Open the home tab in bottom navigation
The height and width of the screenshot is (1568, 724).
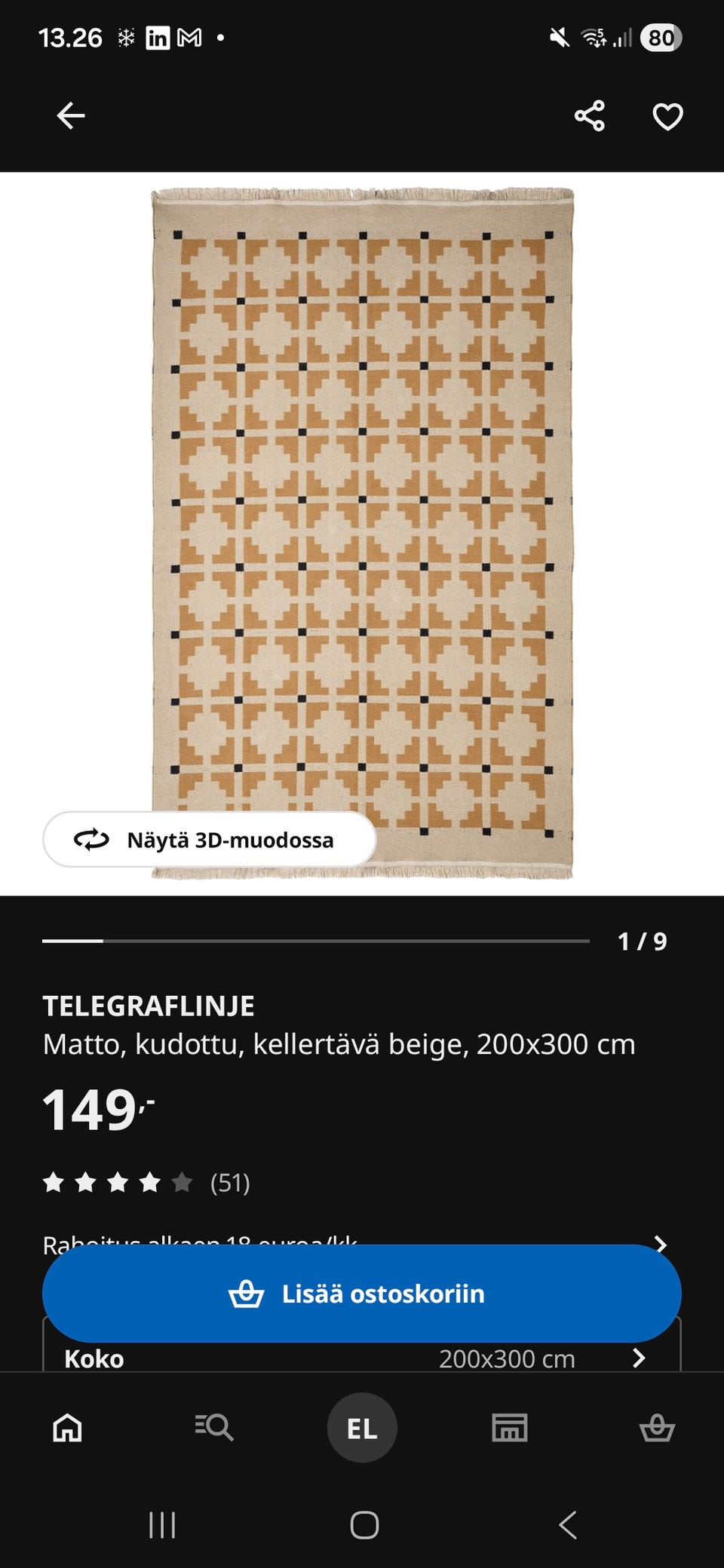click(x=65, y=1427)
